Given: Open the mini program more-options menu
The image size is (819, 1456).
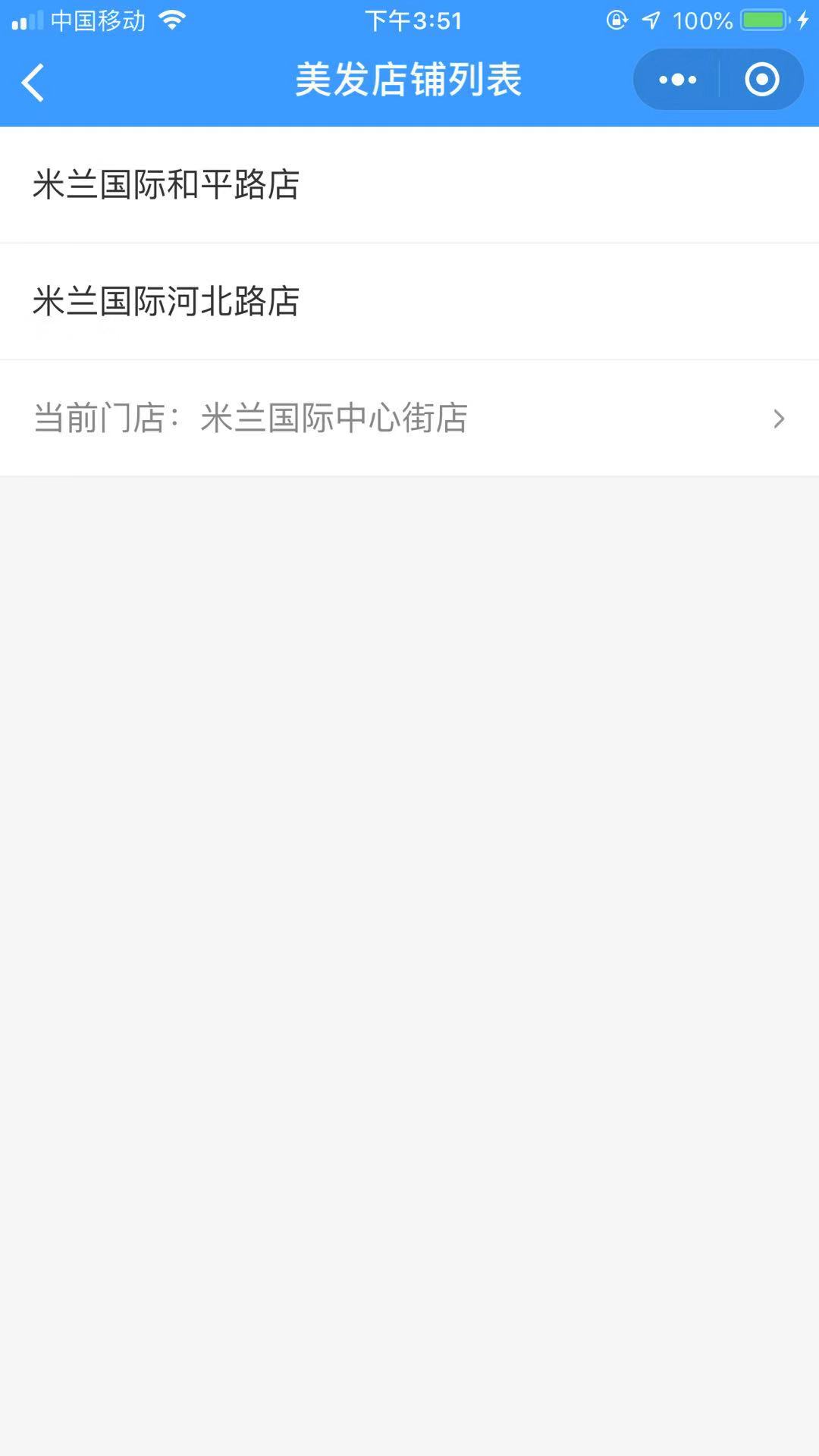Looking at the screenshot, I should 677,80.
